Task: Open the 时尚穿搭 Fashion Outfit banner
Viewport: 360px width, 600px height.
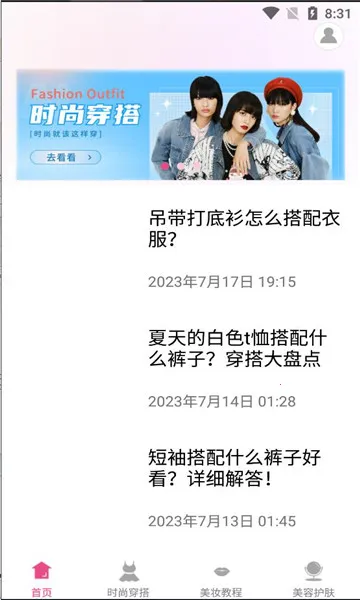Action: coord(181,125)
